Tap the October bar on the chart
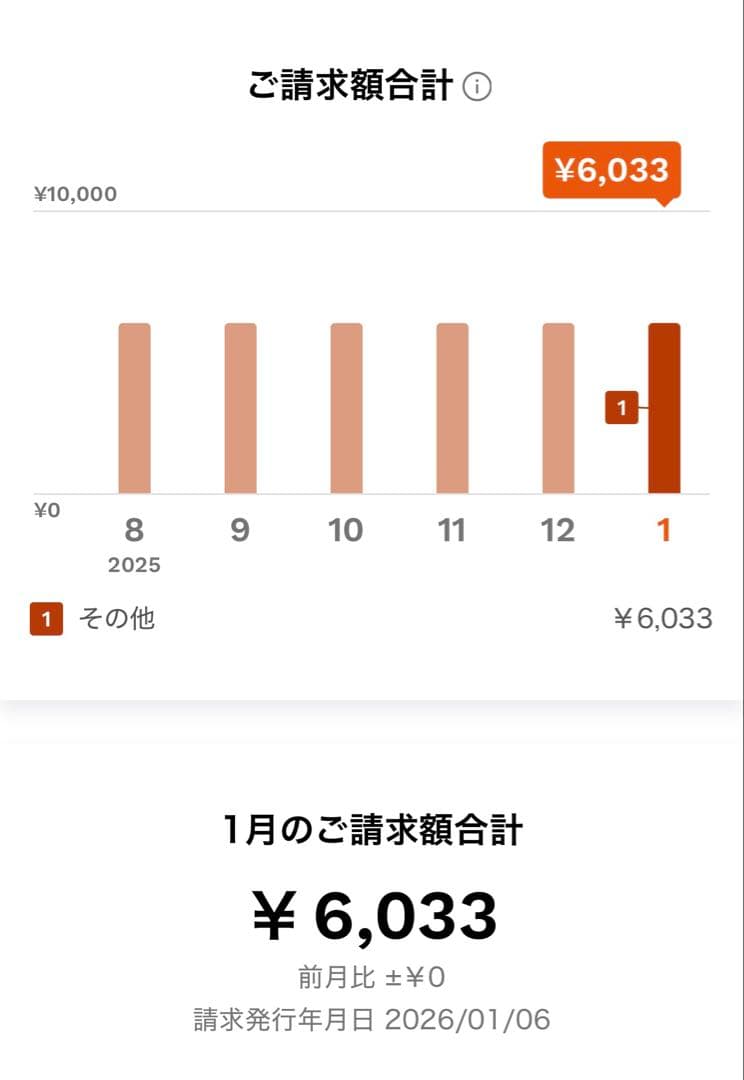Screen dimensions: 744x1080 click(x=346, y=410)
